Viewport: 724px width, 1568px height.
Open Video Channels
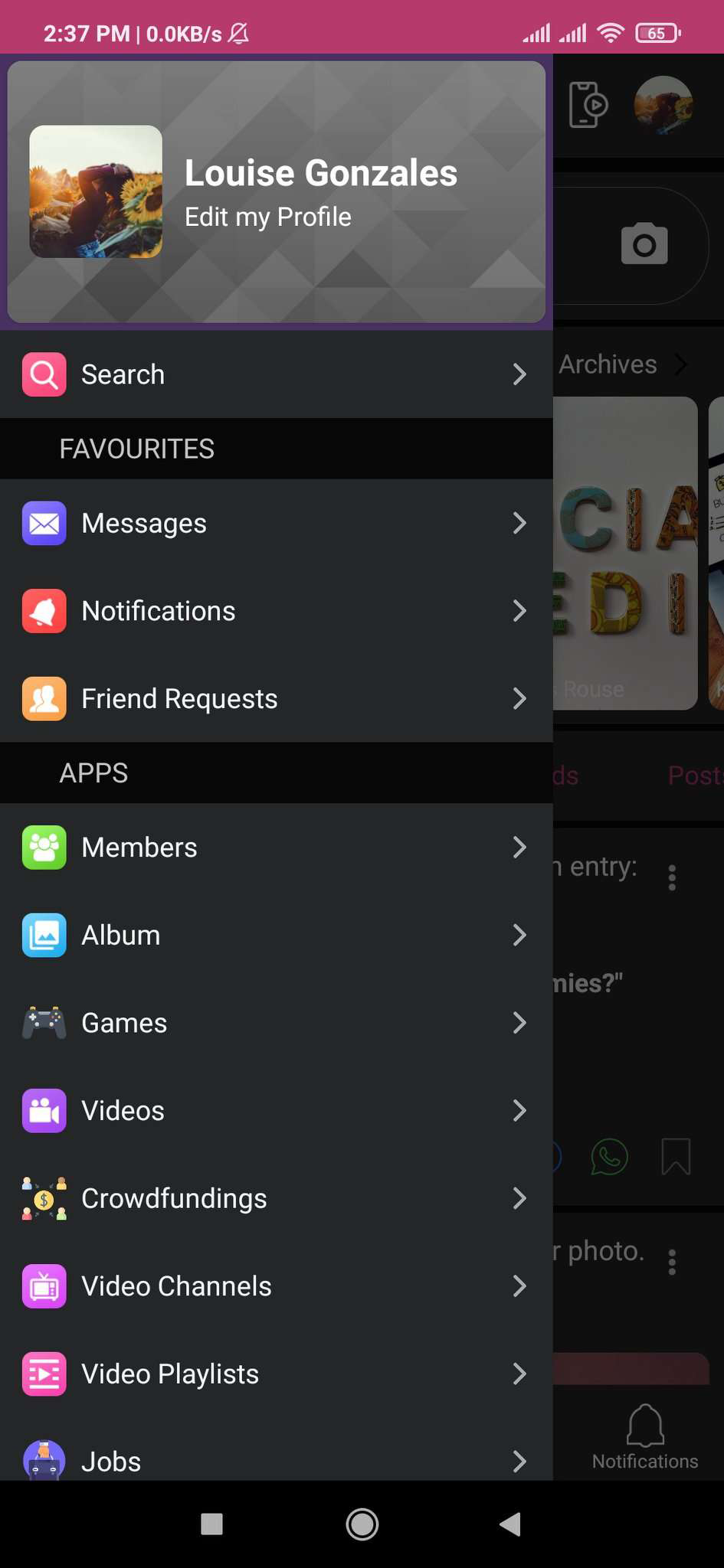[x=276, y=1286]
